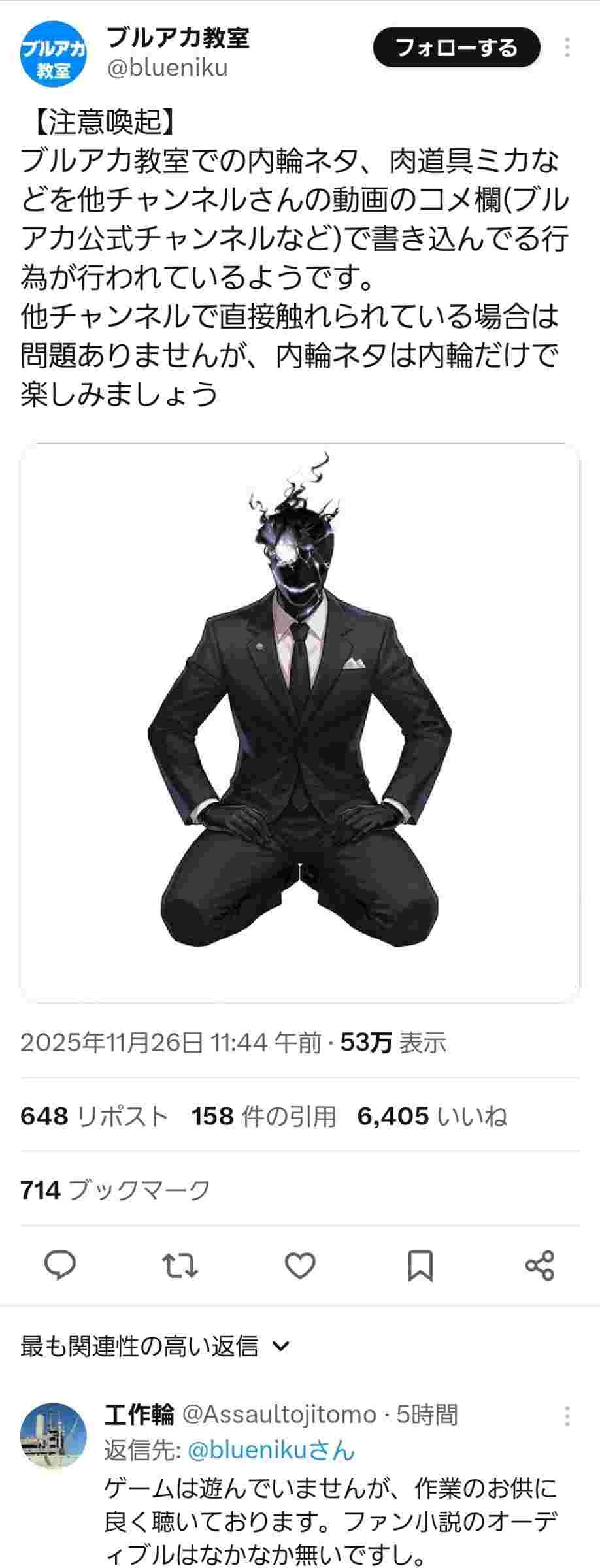The height and width of the screenshot is (1568, 600).
Task: View the 648 リポスト list
Action: (x=94, y=1117)
